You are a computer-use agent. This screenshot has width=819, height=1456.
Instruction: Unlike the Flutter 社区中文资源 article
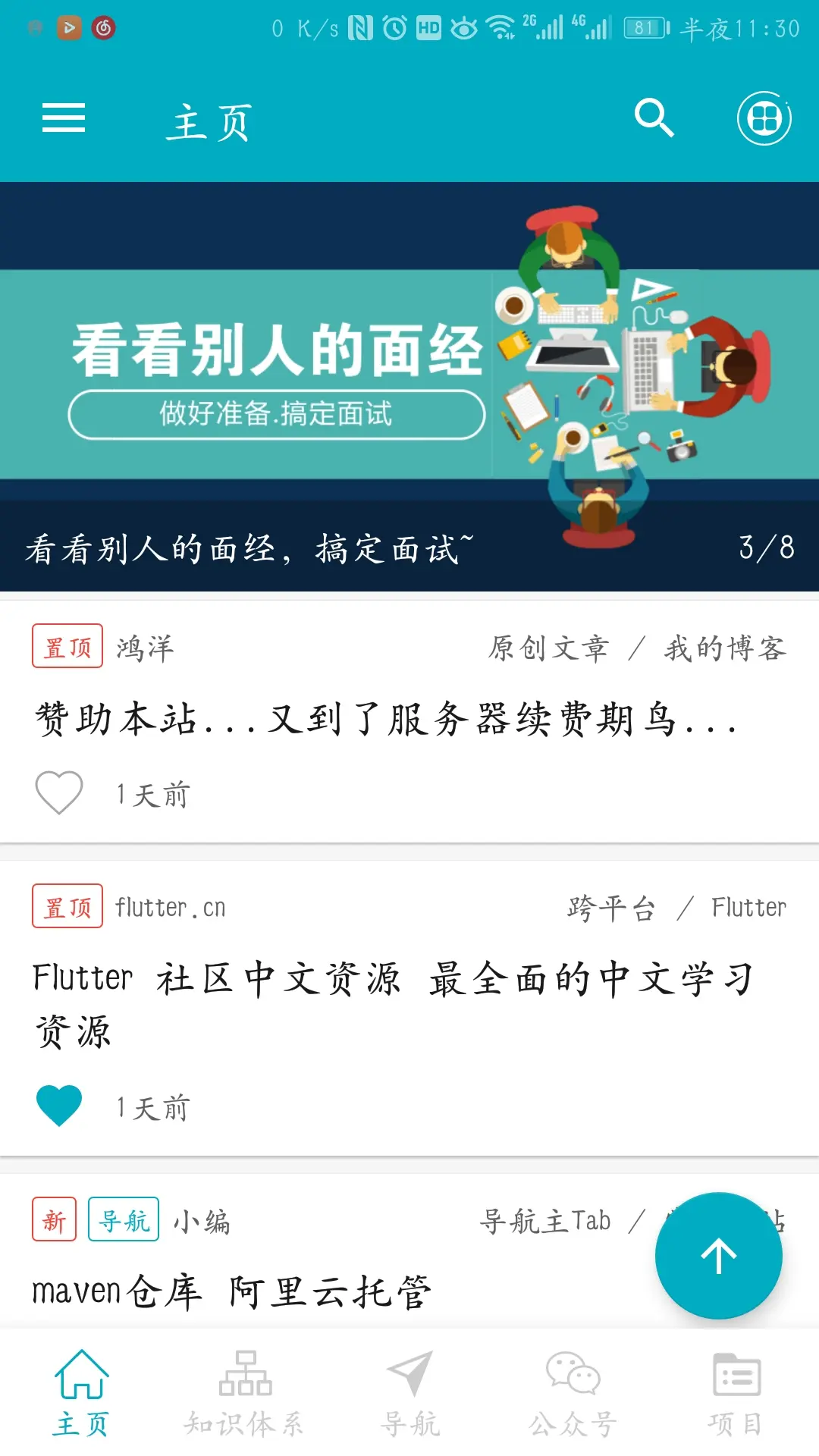click(x=59, y=1106)
